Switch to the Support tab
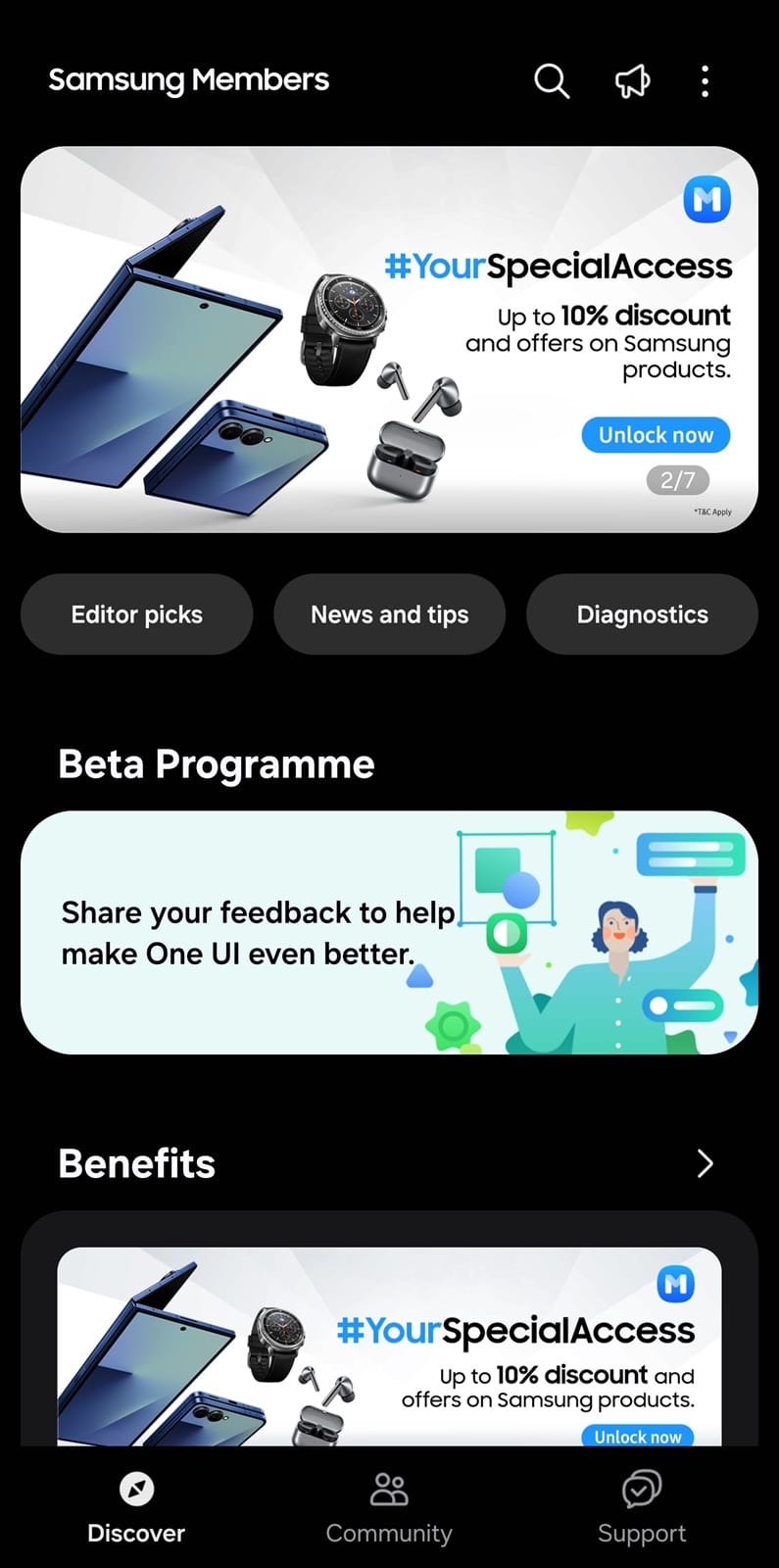 pos(642,1507)
